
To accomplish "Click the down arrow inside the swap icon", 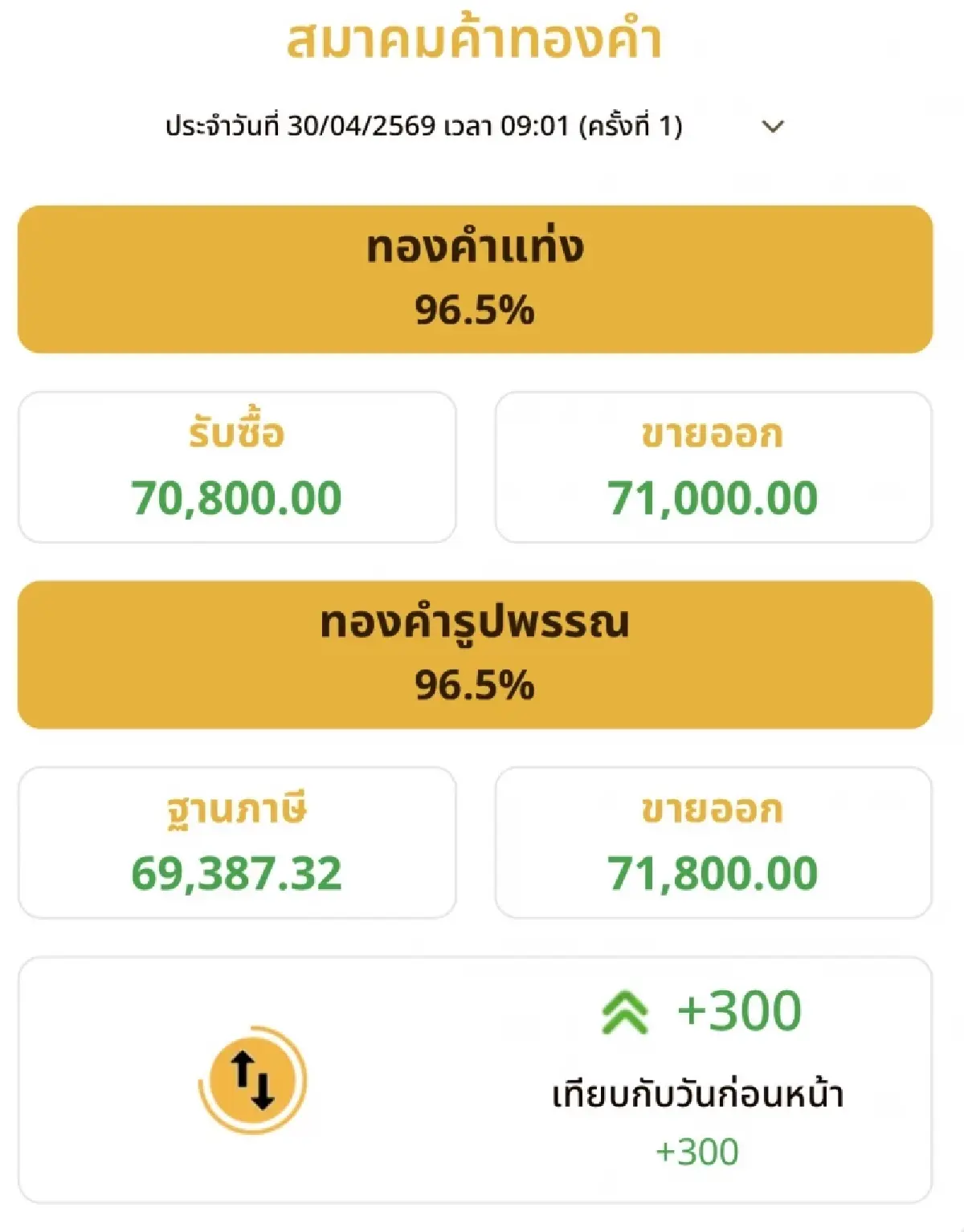I will (x=261, y=1090).
